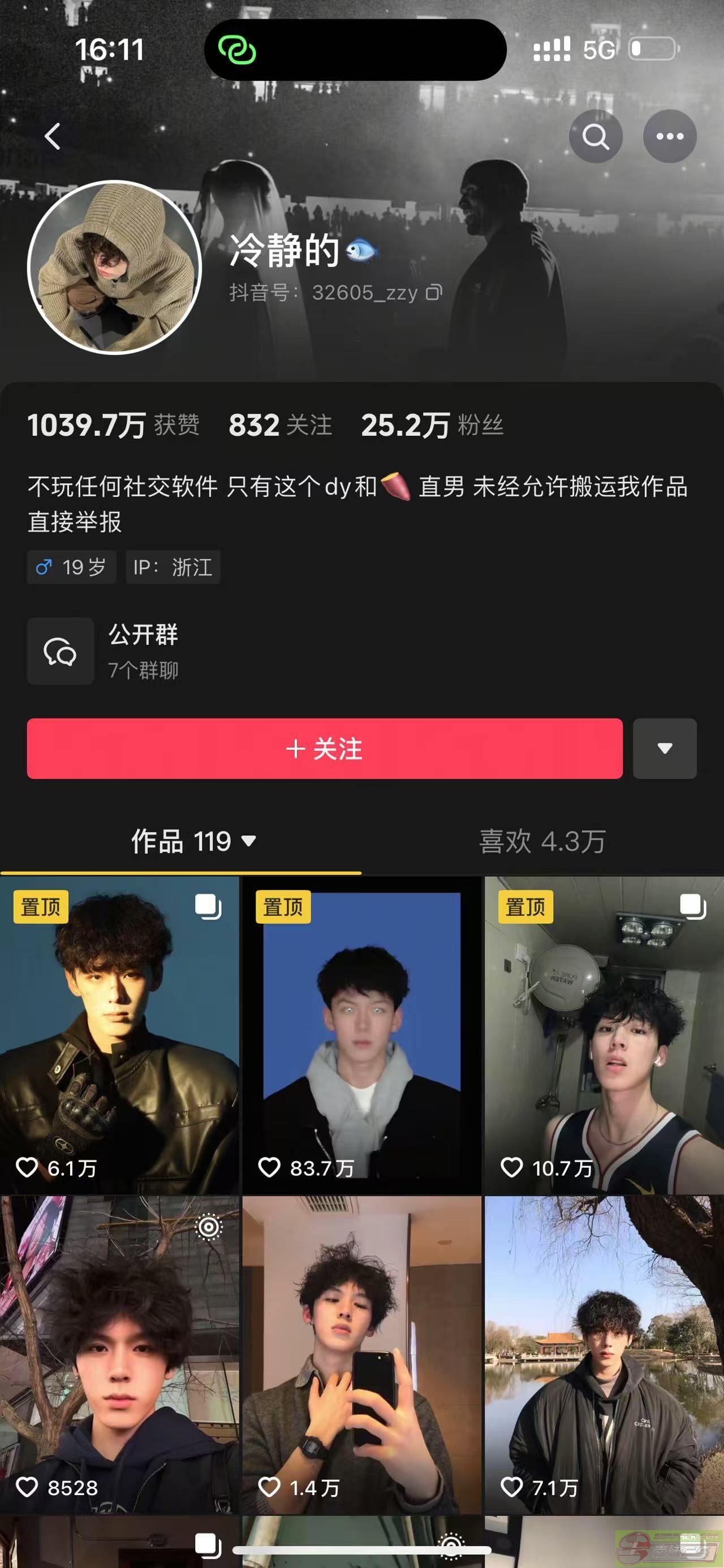This screenshot has height=1568, width=724.
Task: View the 1039.7万 获赞 likes count
Action: pyautogui.click(x=113, y=425)
